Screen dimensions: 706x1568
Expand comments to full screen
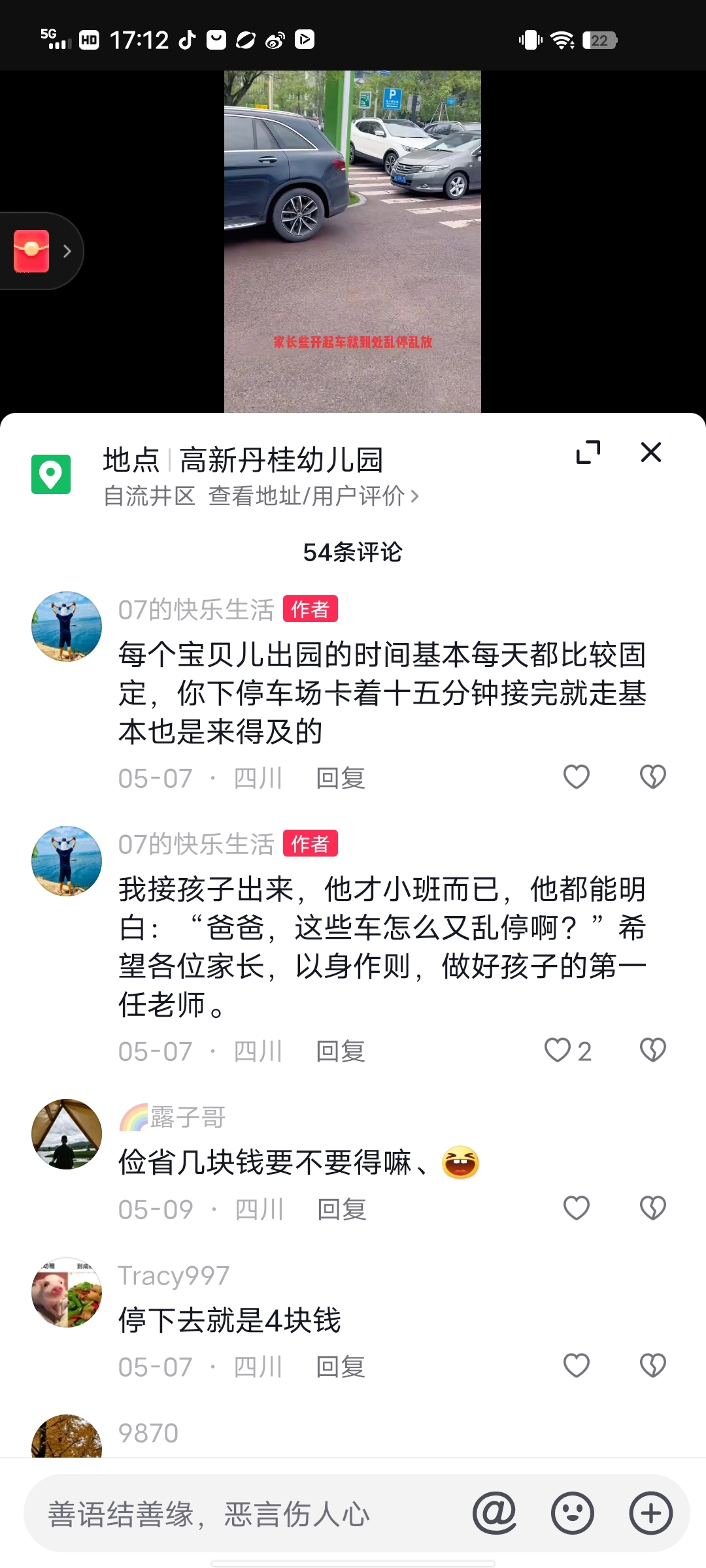(x=588, y=452)
